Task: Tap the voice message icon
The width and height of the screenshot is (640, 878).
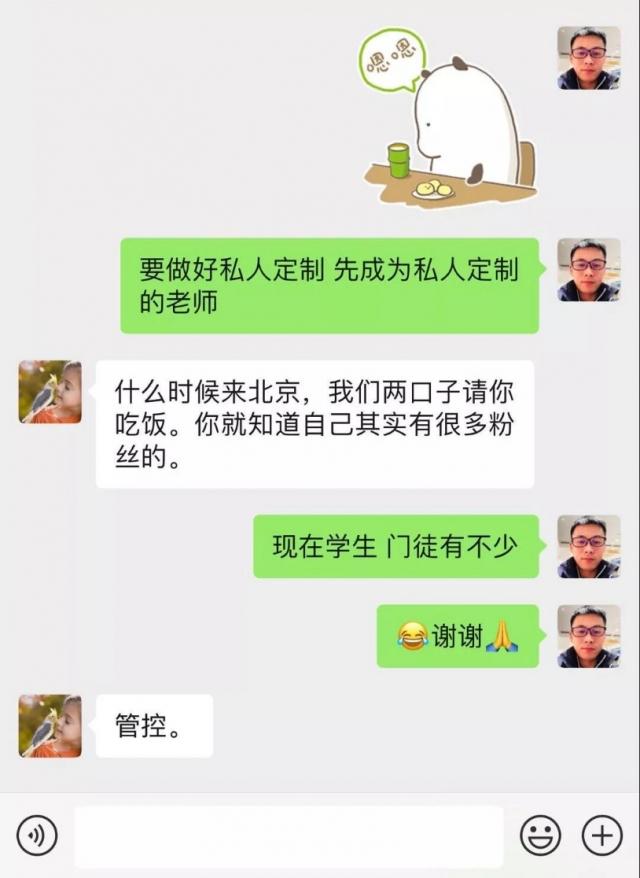Action: (x=37, y=835)
